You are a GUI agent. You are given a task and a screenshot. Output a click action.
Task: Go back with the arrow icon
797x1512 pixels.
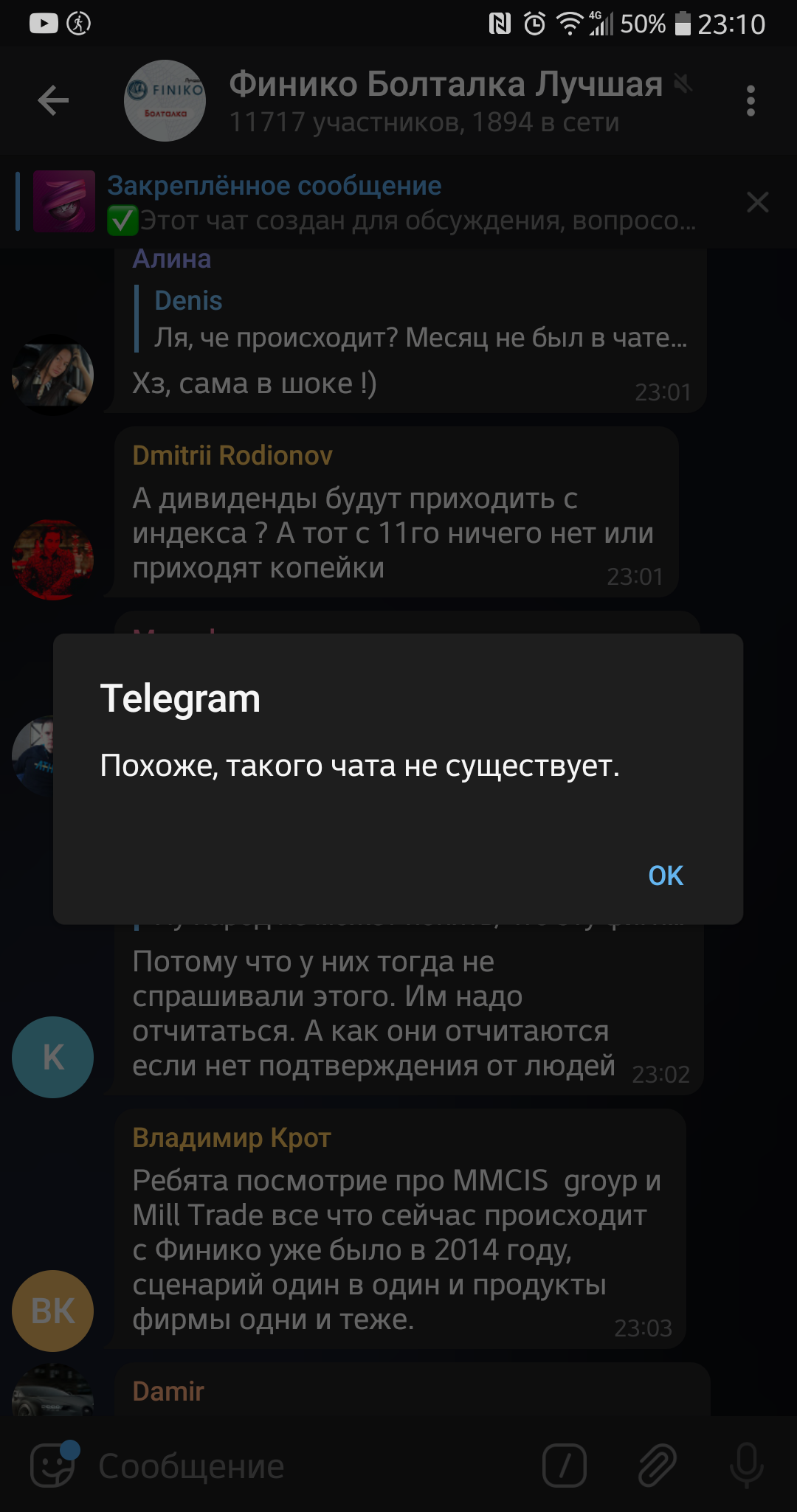click(53, 101)
